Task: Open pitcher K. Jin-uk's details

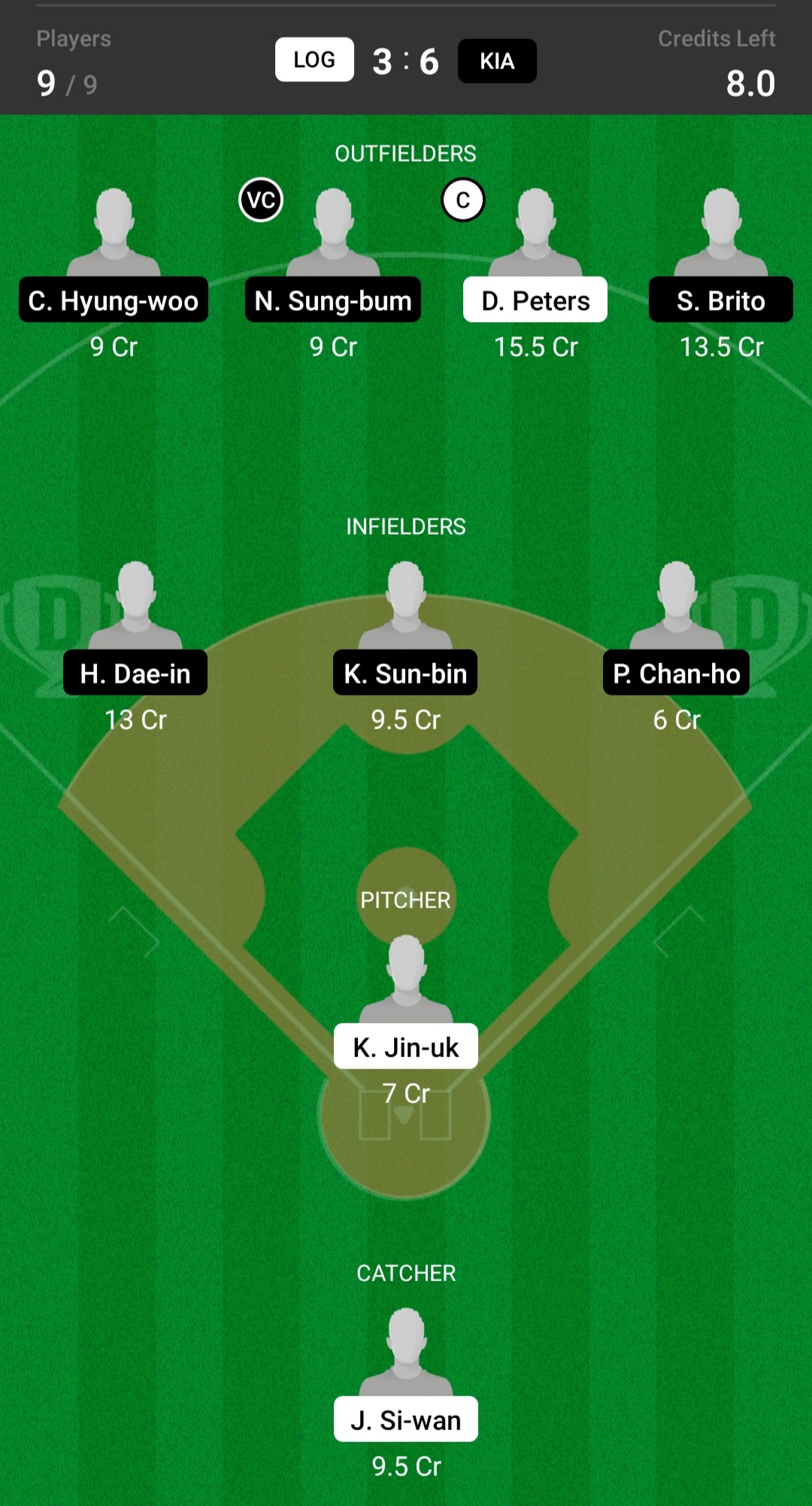Action: pyautogui.click(x=405, y=1046)
